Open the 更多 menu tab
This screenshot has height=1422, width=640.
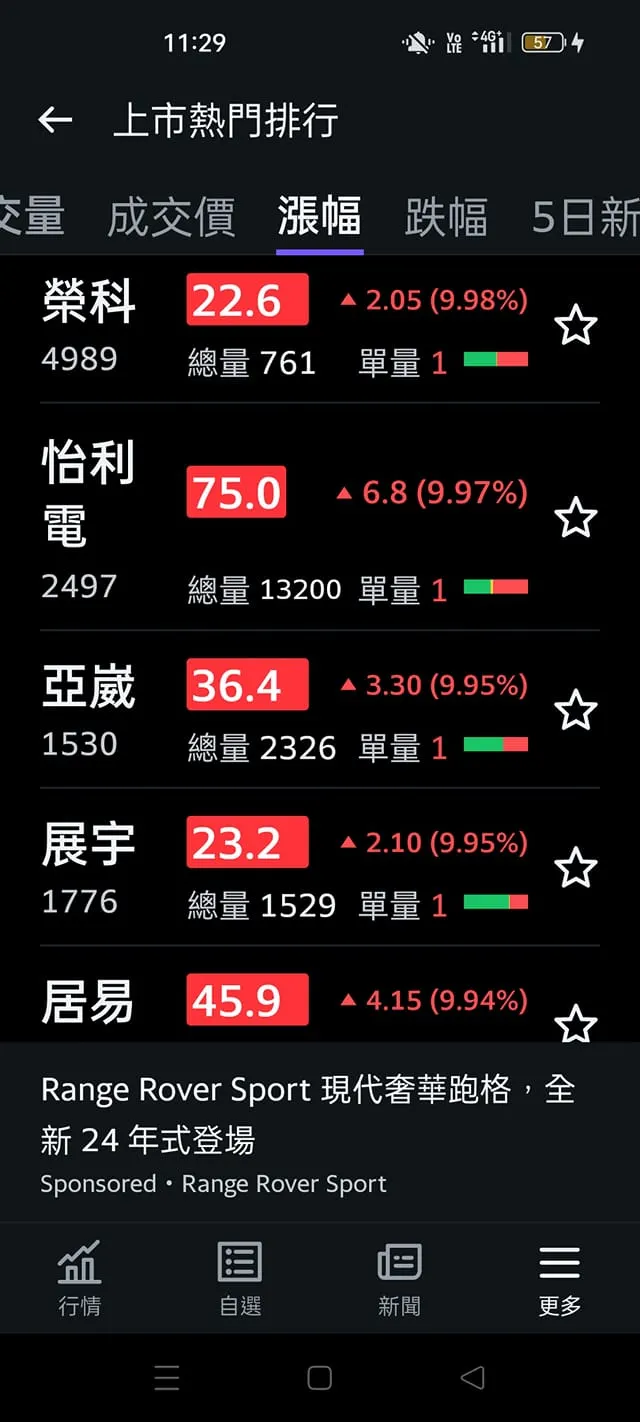(559, 1278)
